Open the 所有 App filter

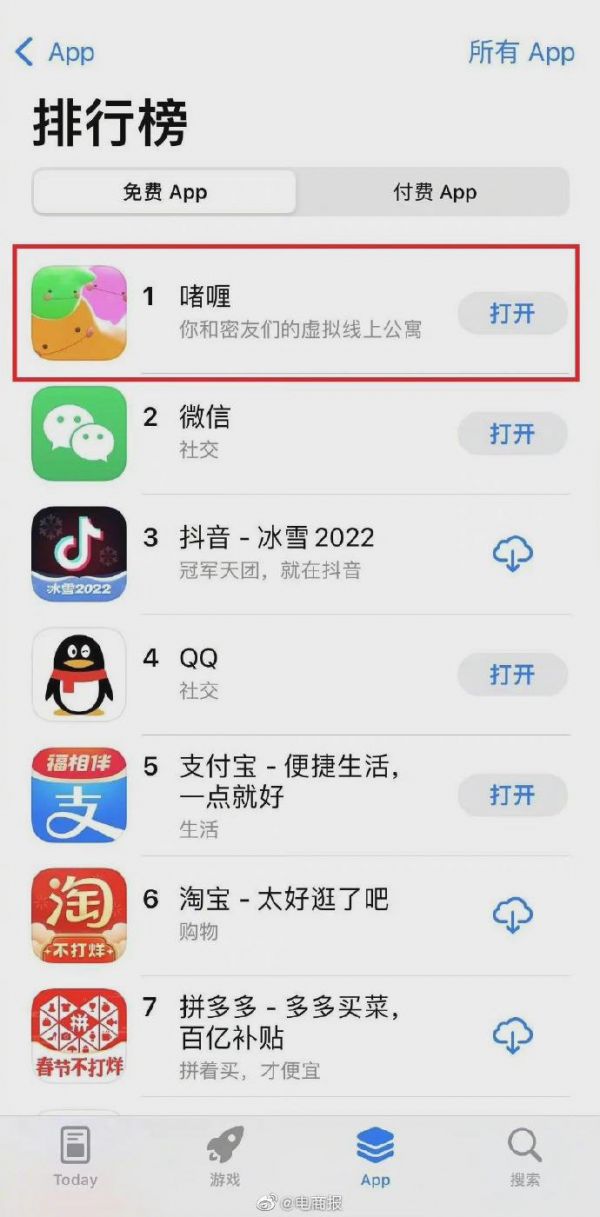[521, 53]
